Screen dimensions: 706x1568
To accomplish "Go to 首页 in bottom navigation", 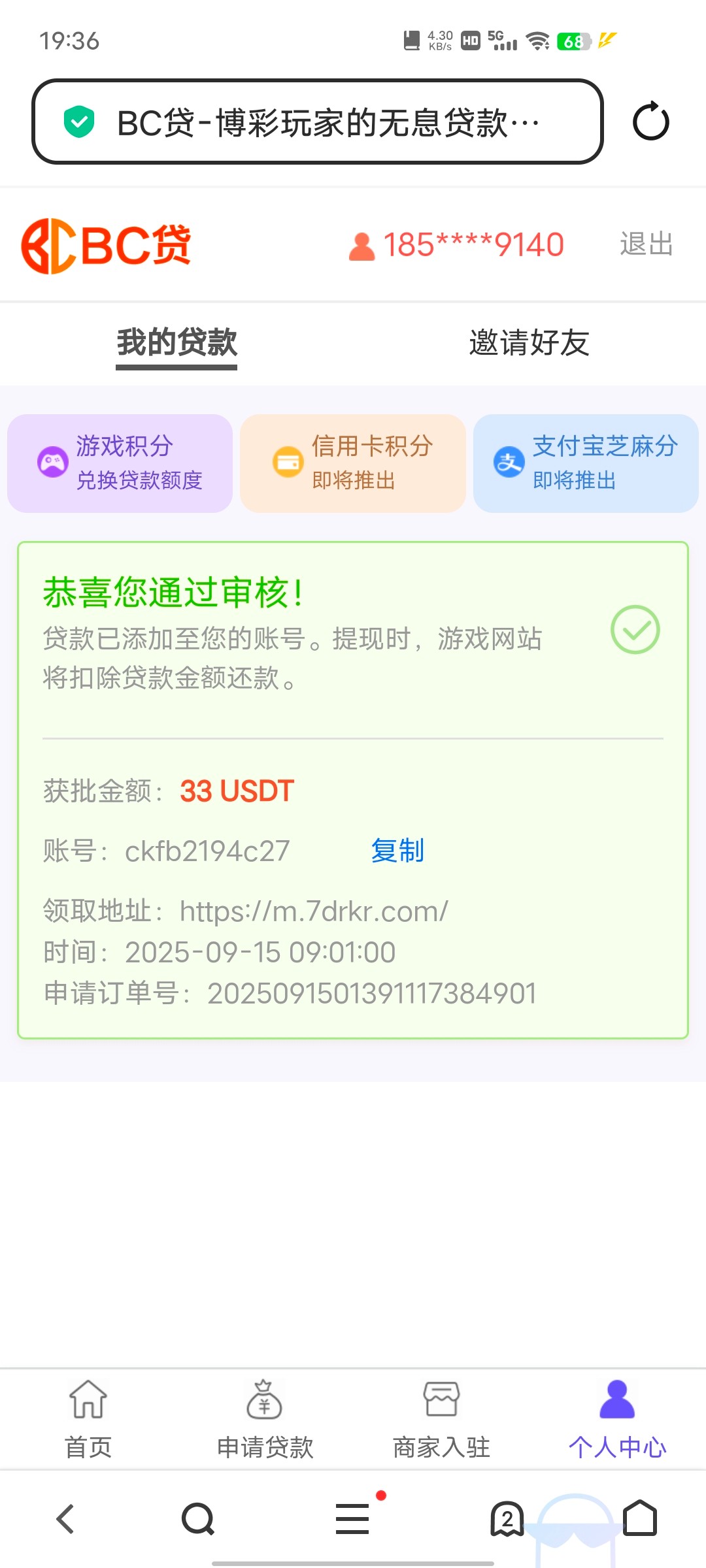I will (x=88, y=1419).
